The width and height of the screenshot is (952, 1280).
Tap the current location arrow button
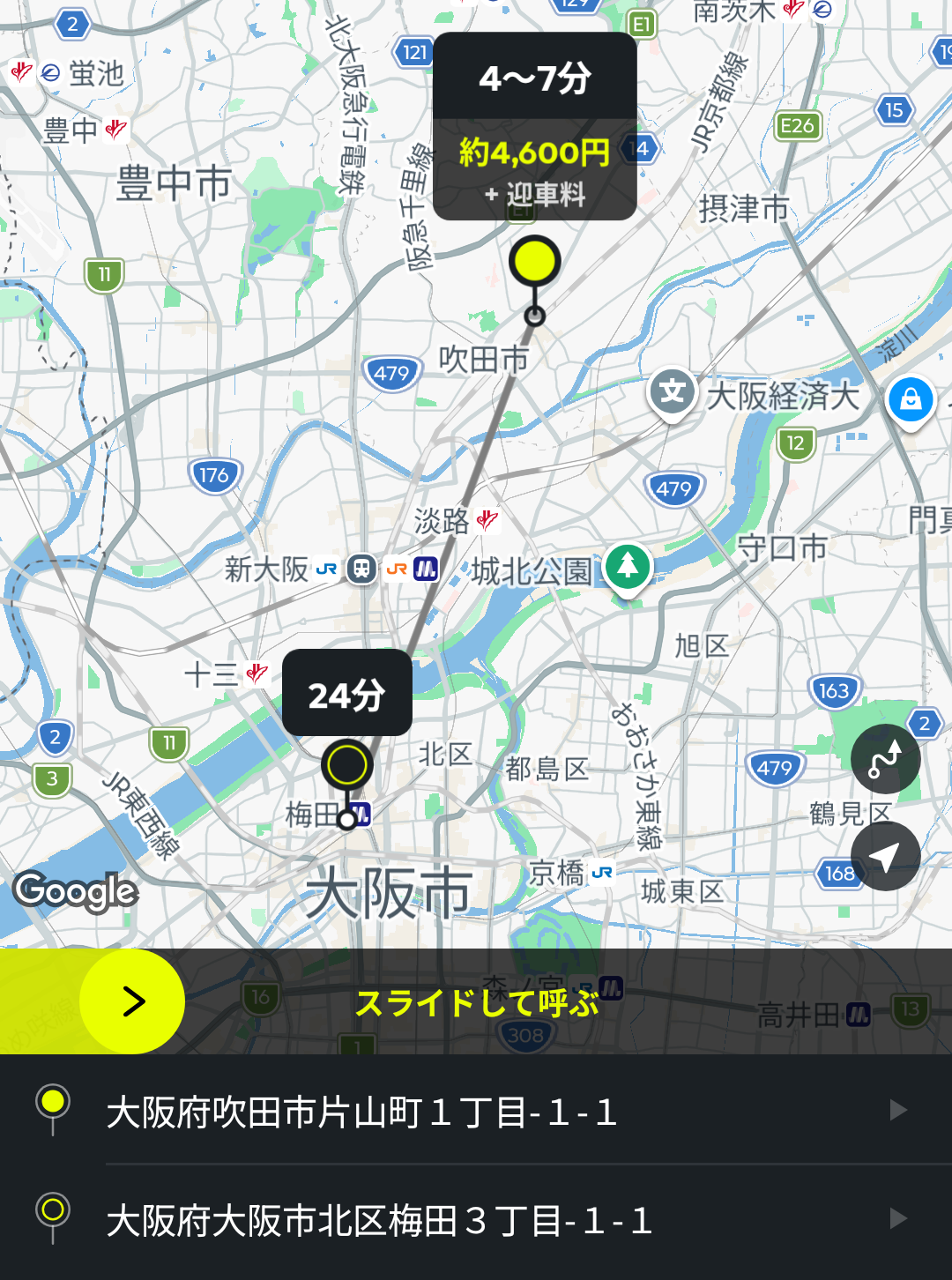885,856
